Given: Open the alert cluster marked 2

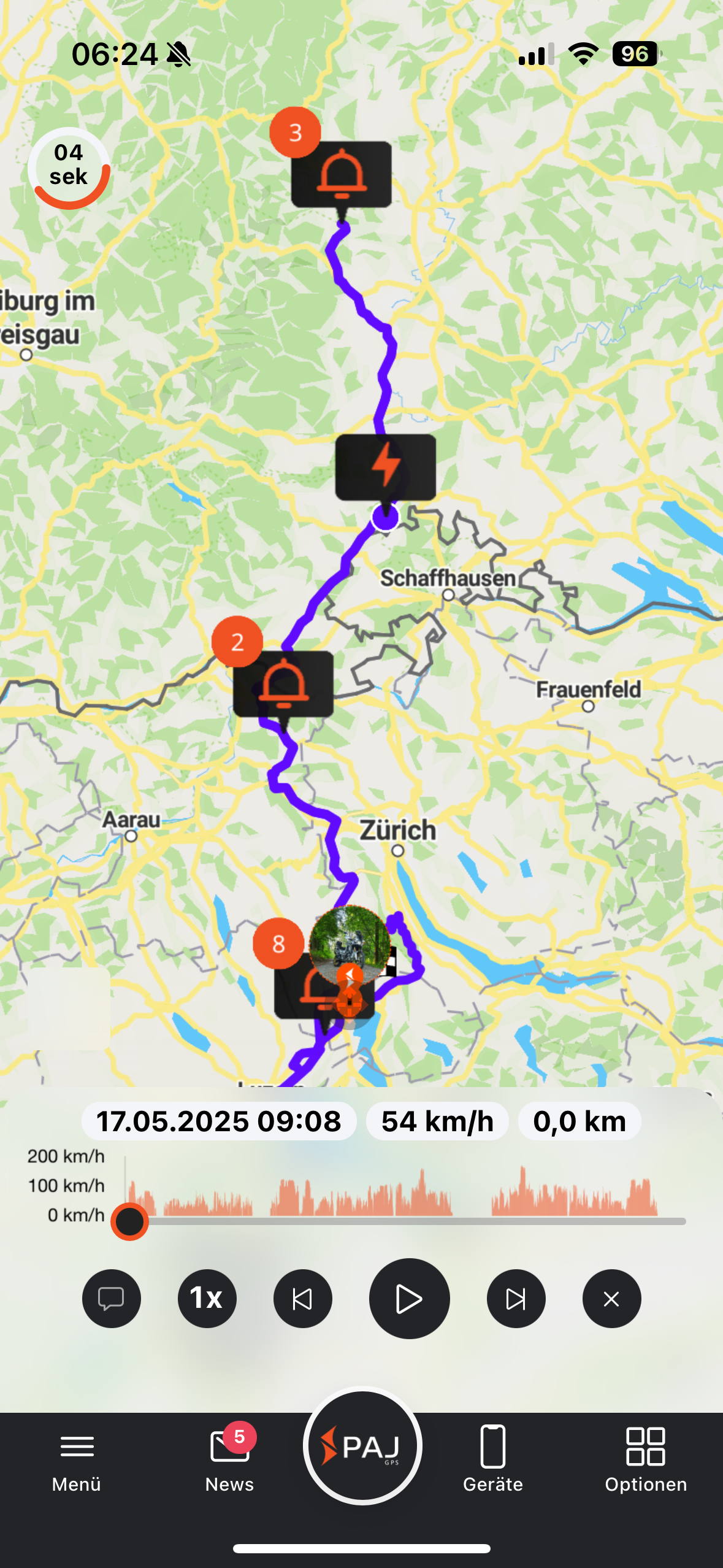Looking at the screenshot, I should click(283, 683).
